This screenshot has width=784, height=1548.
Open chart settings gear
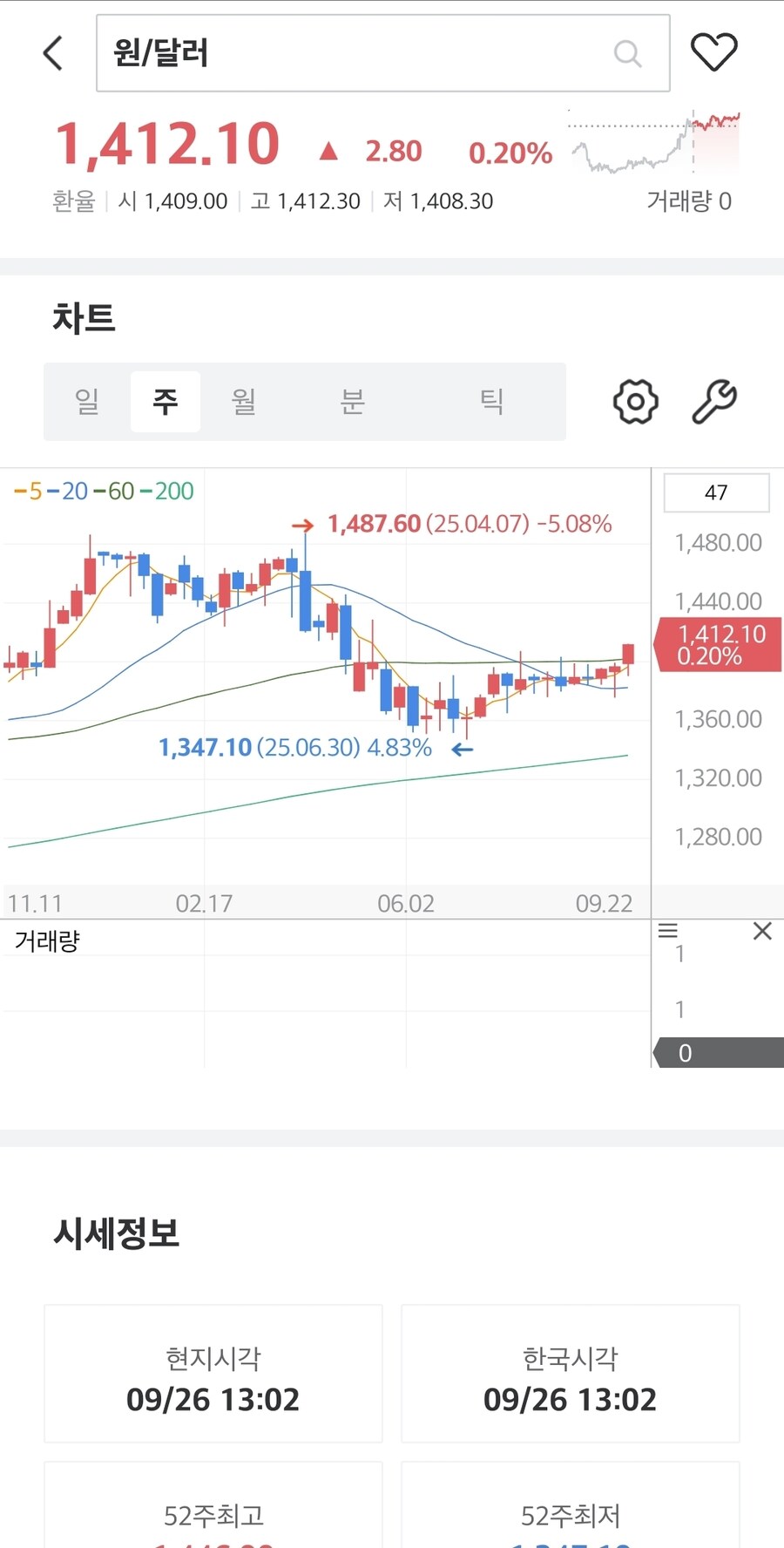click(636, 402)
